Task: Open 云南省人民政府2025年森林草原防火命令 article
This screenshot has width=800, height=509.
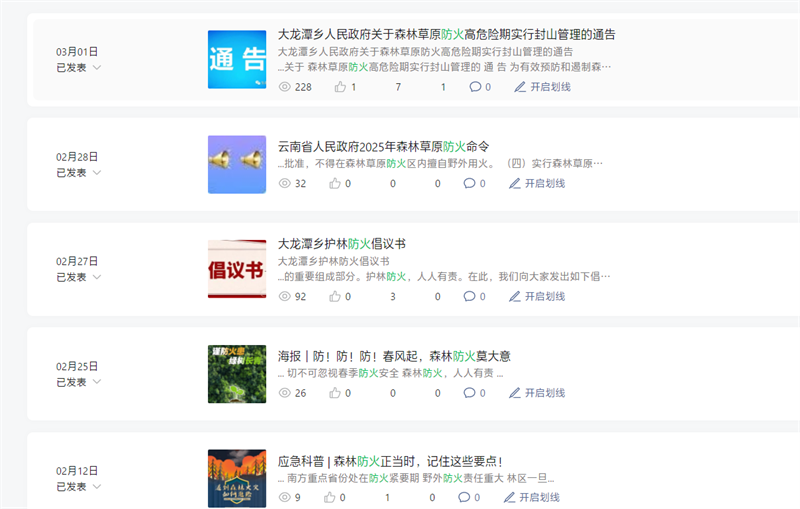Action: (x=383, y=147)
